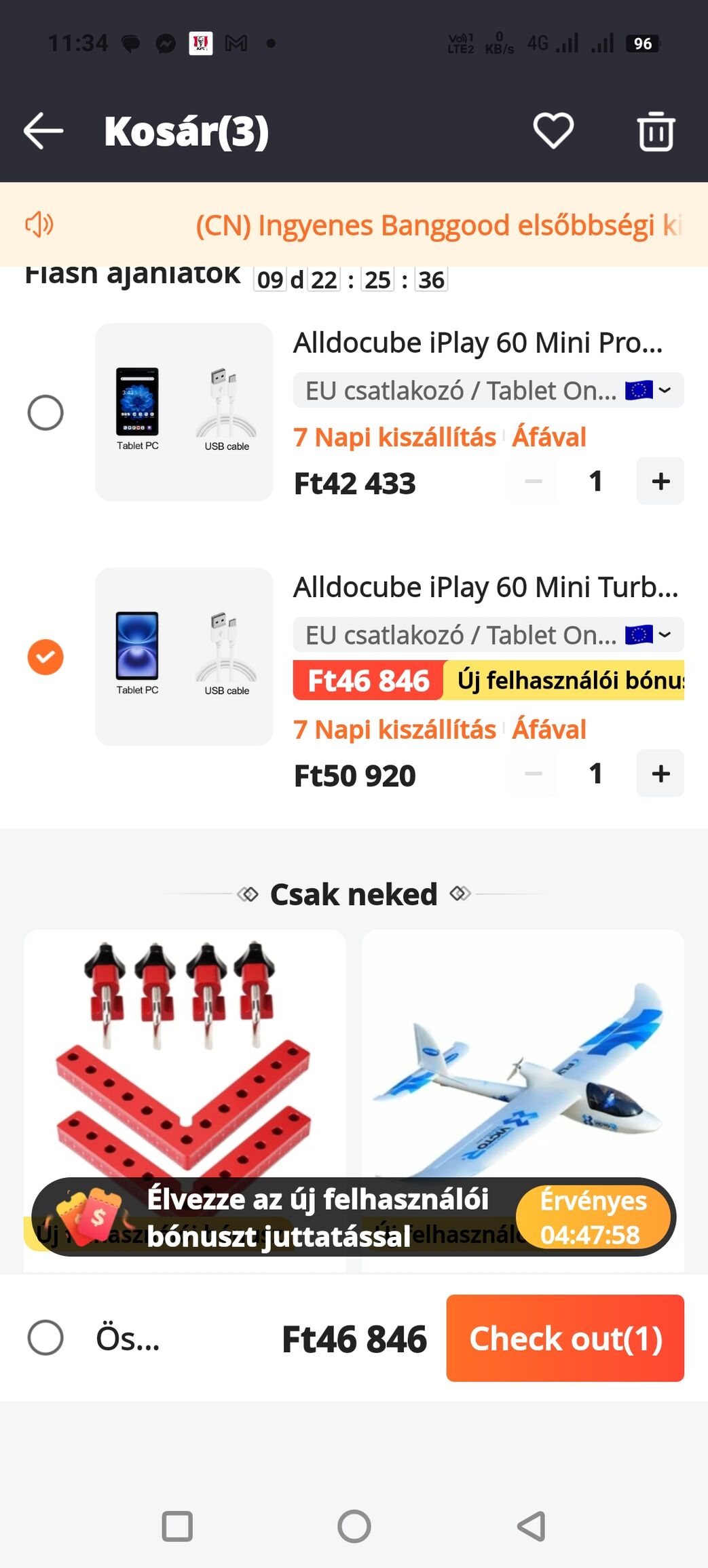Proceed with Check out(1)
The image size is (708, 1568).
[565, 1338]
